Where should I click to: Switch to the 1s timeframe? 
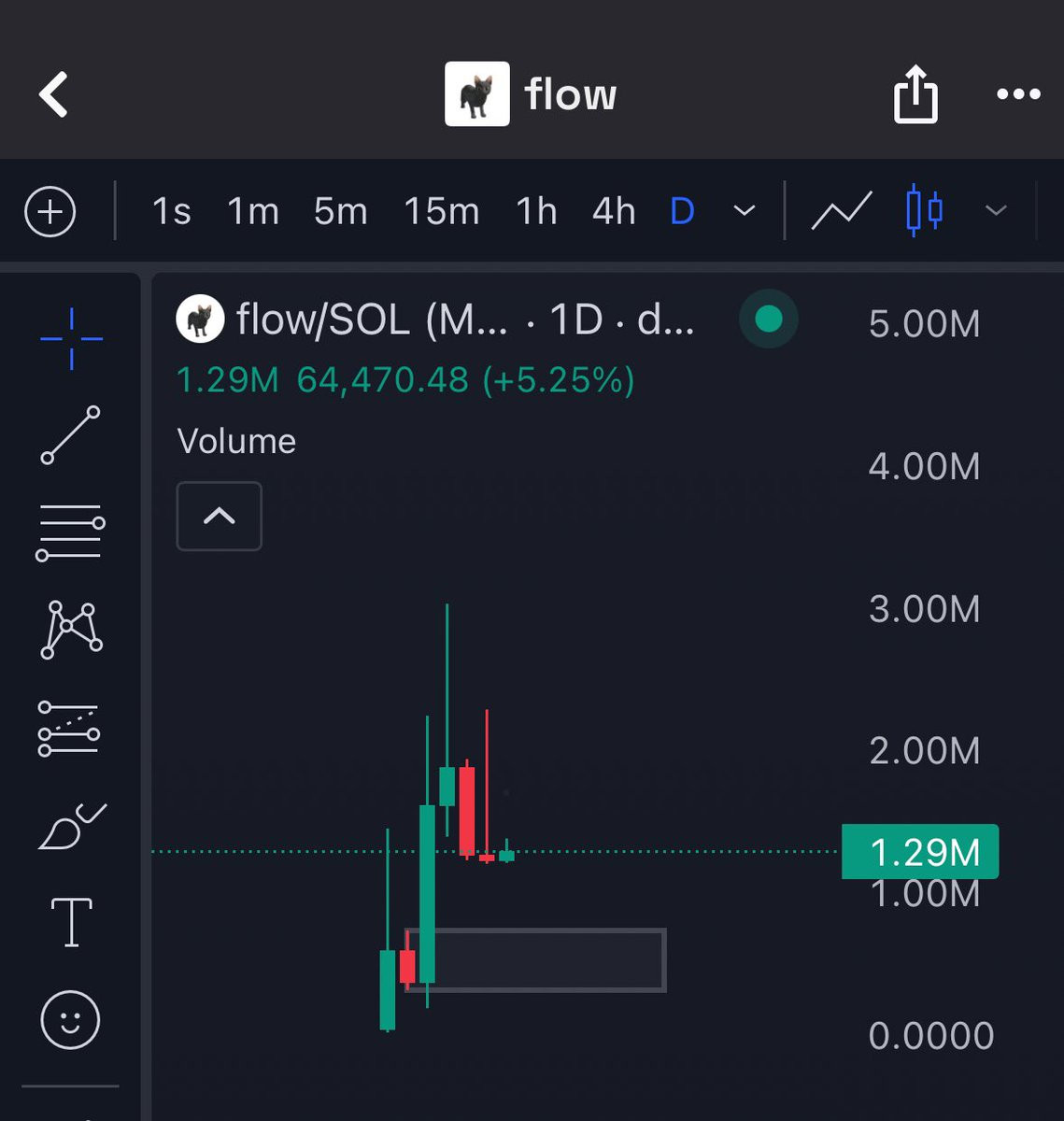point(171,211)
